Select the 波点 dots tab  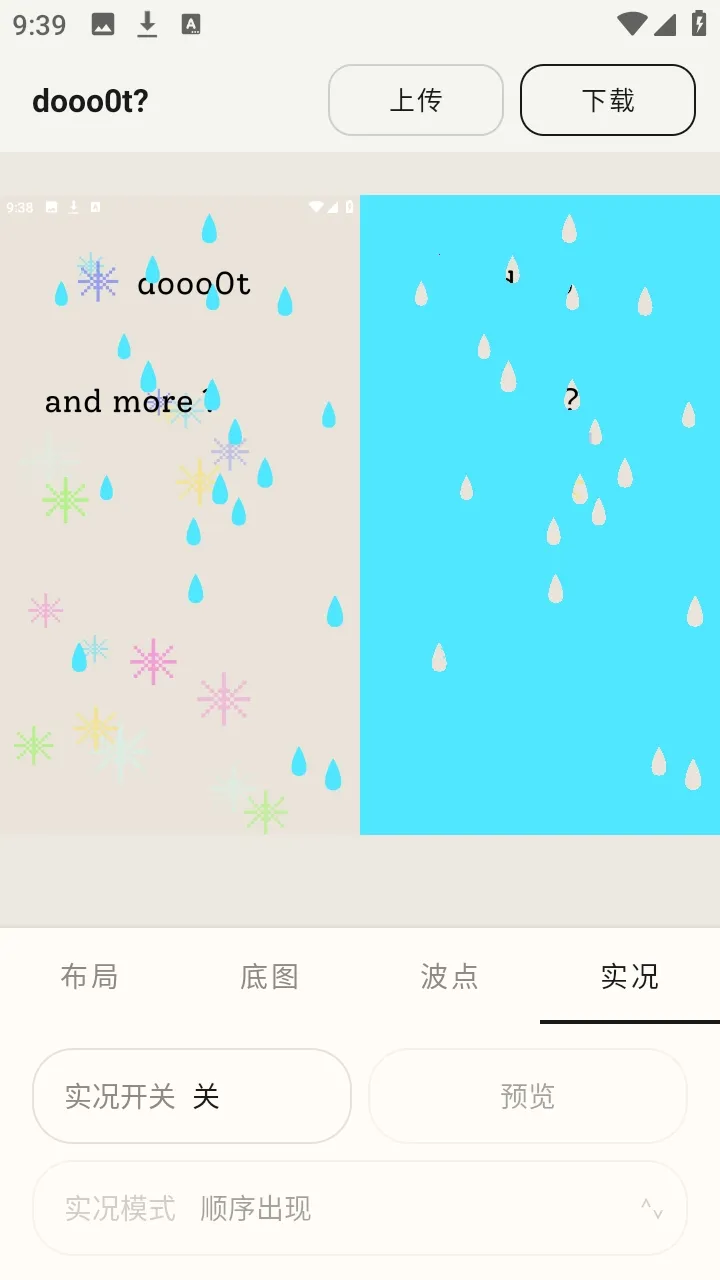[448, 977]
